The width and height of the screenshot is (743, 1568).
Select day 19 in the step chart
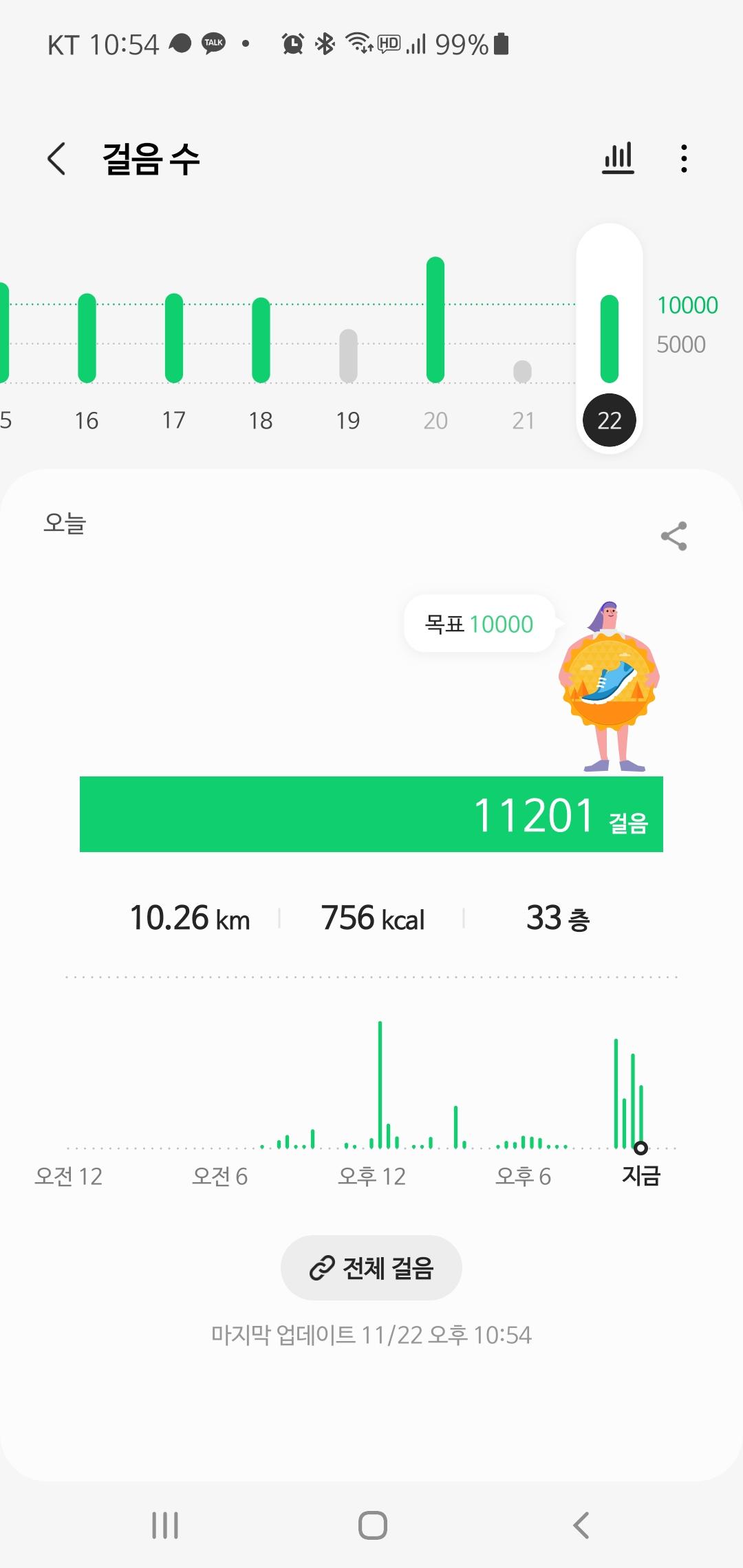(x=348, y=358)
